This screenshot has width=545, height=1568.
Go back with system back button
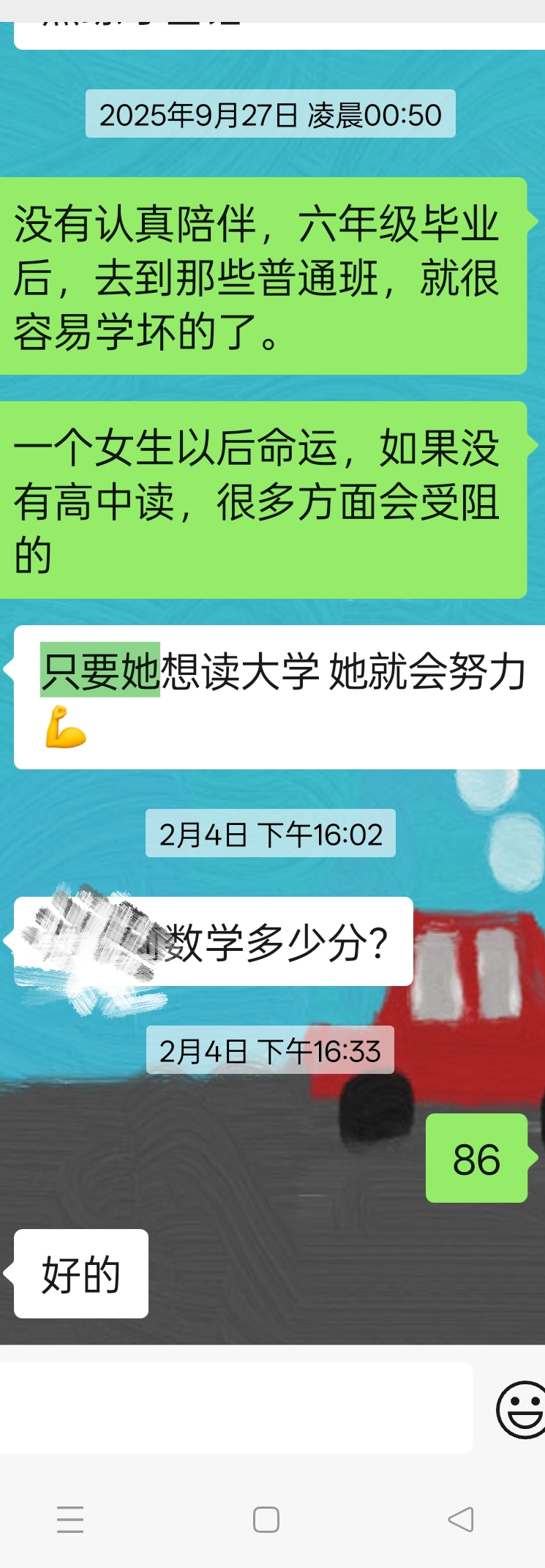coord(461,1520)
